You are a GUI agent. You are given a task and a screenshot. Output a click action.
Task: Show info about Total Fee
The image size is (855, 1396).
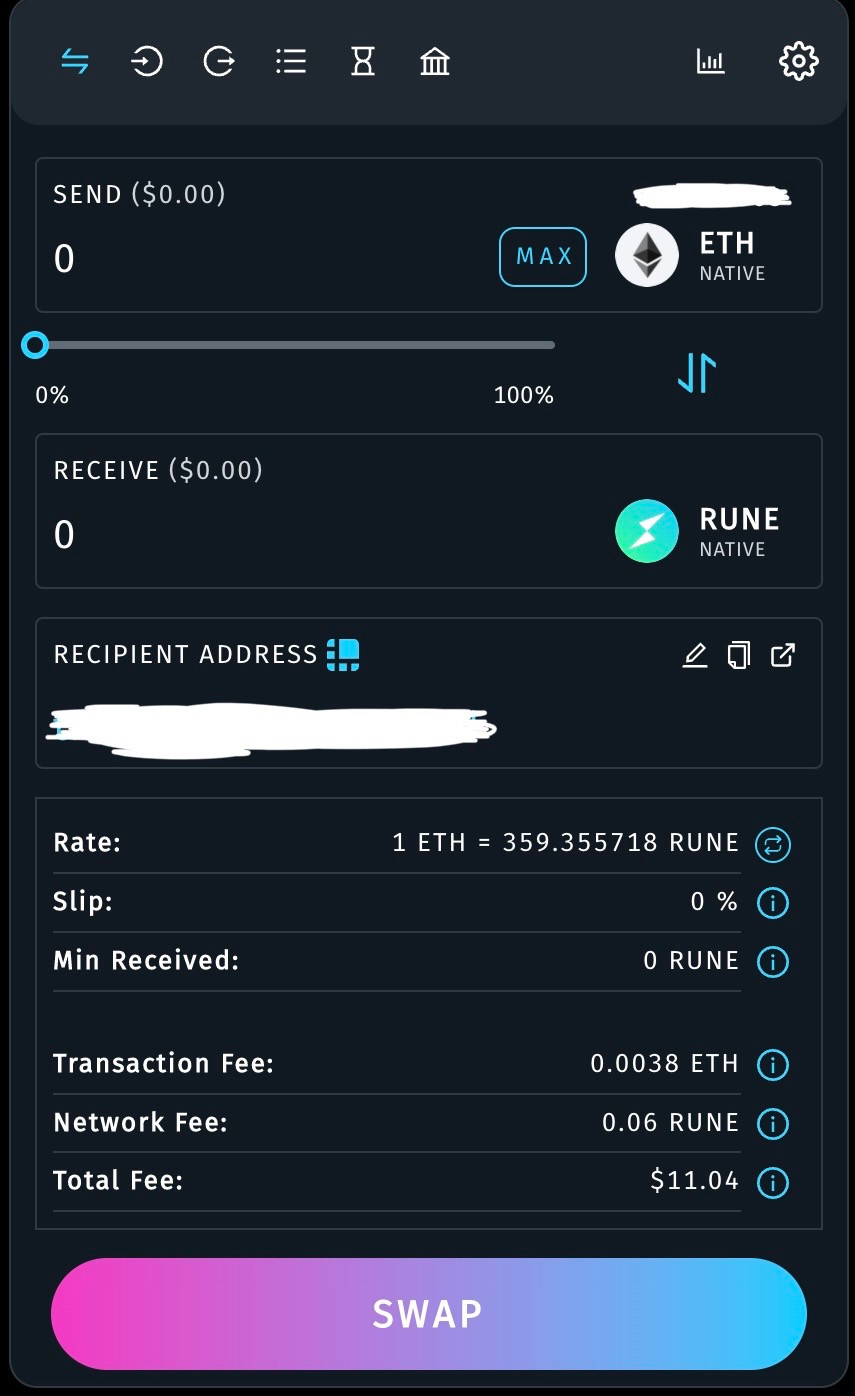(x=773, y=1182)
